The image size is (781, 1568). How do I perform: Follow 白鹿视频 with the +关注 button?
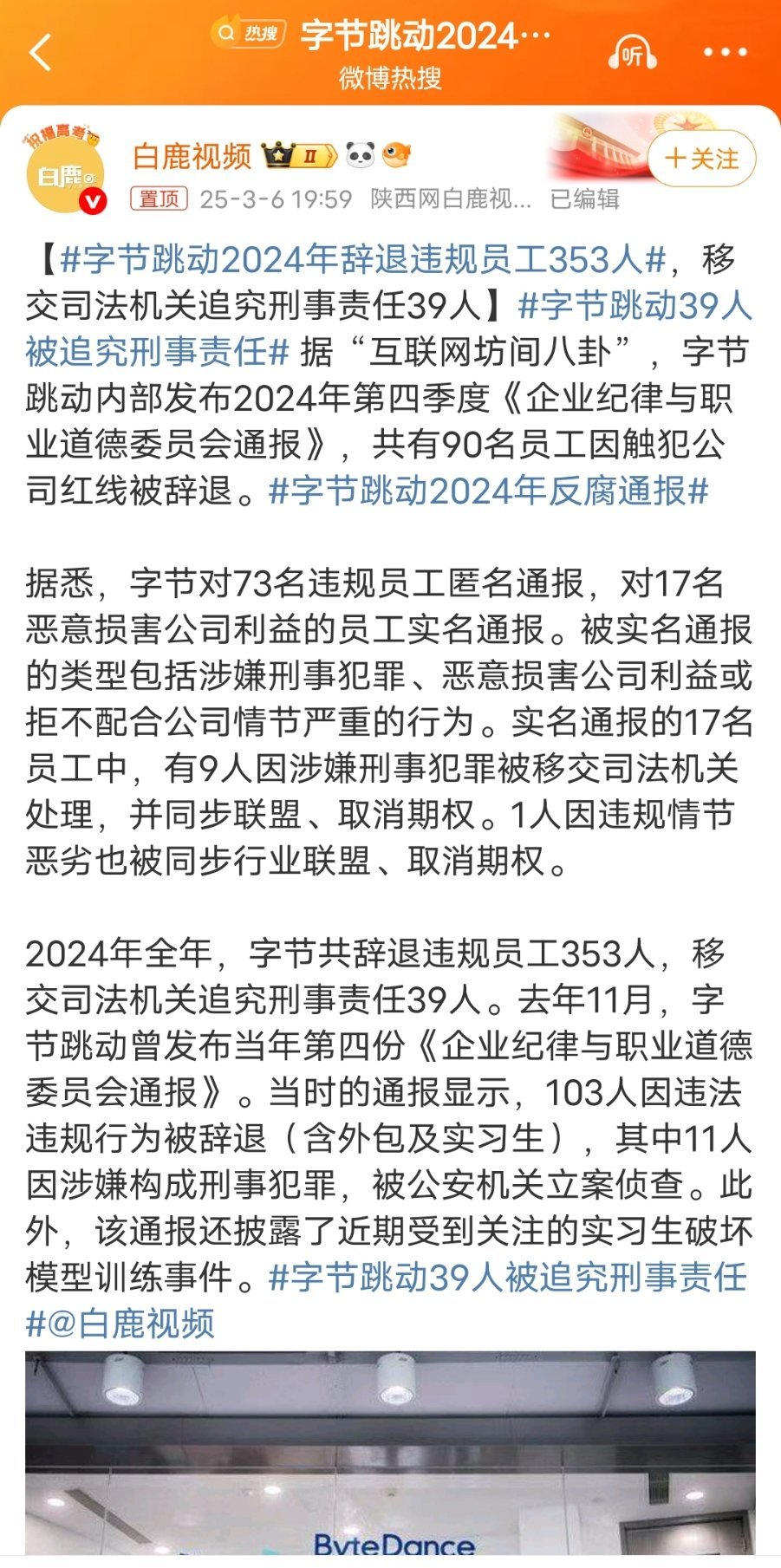click(x=702, y=159)
